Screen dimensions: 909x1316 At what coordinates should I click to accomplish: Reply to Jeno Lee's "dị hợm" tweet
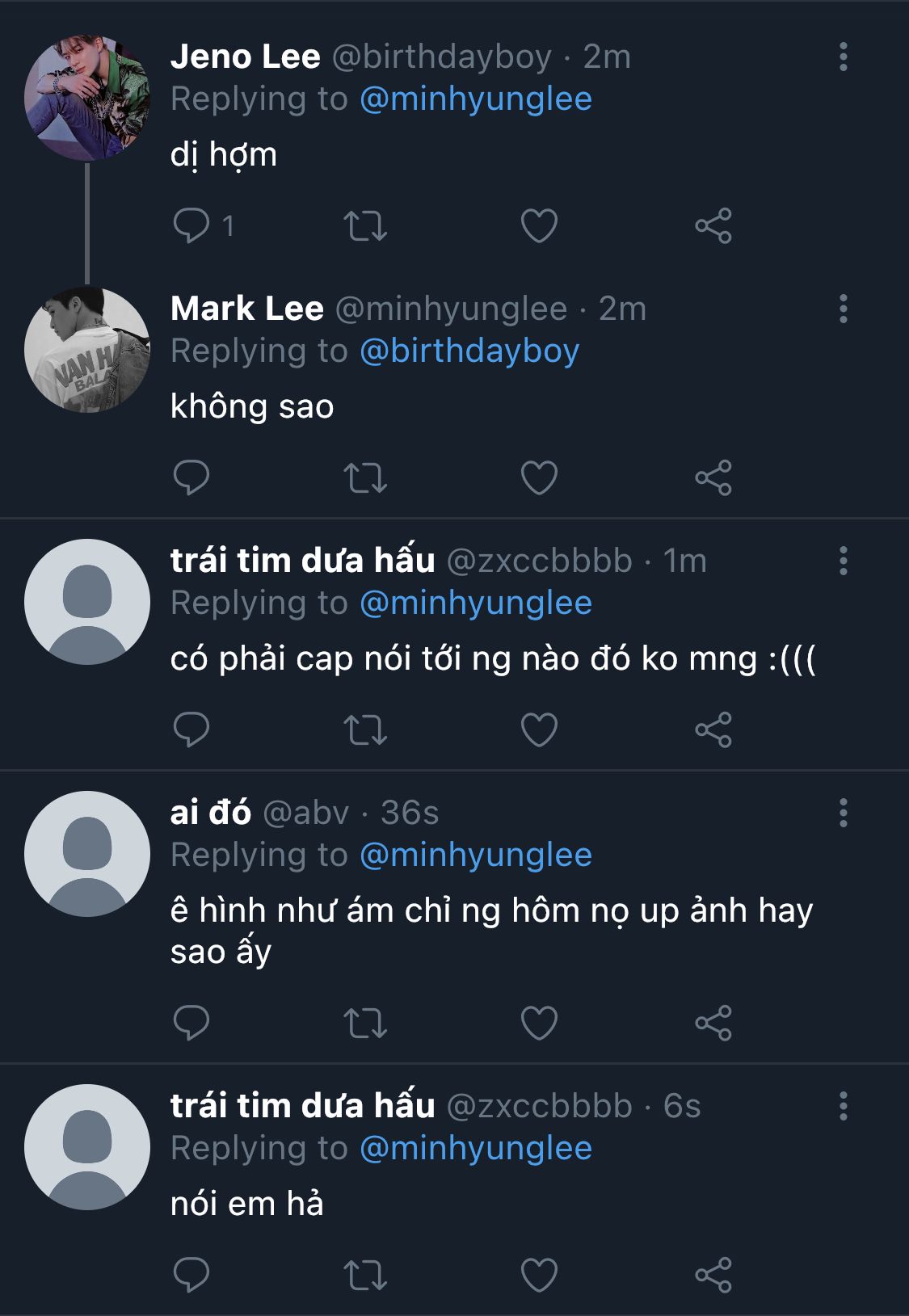tap(191, 225)
